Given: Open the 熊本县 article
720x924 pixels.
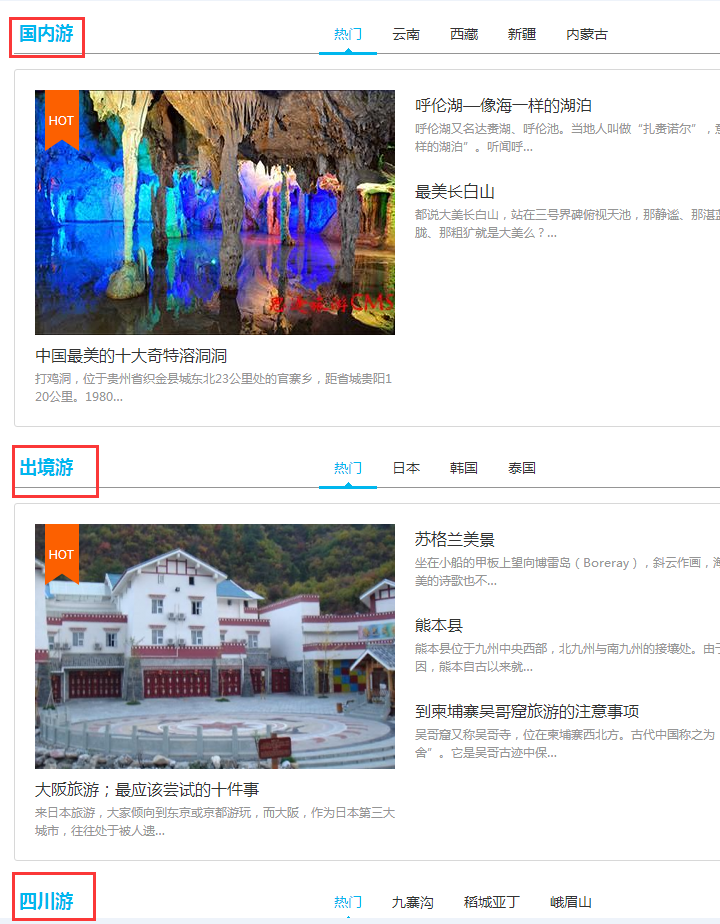Looking at the screenshot, I should [439, 626].
